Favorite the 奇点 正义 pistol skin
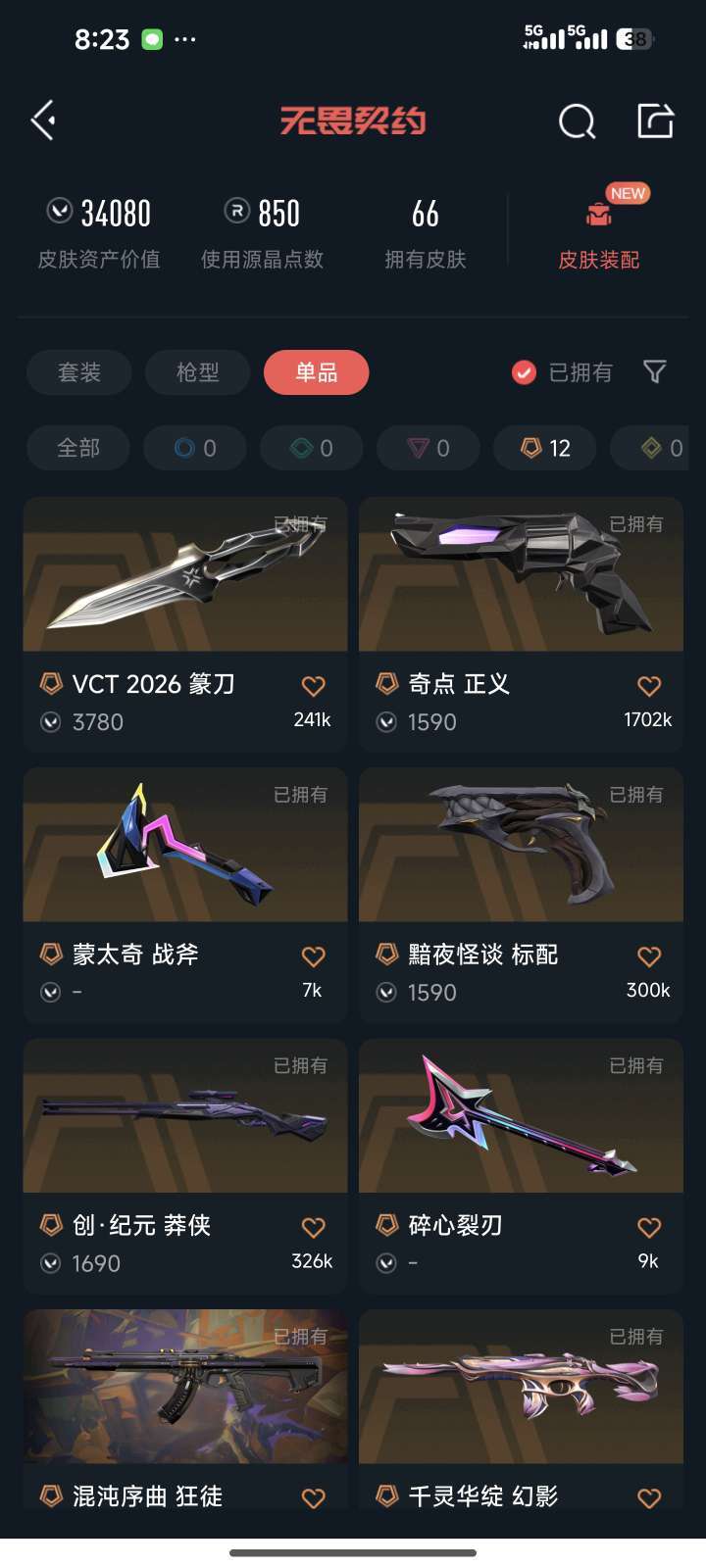The image size is (706, 1568). tap(648, 686)
